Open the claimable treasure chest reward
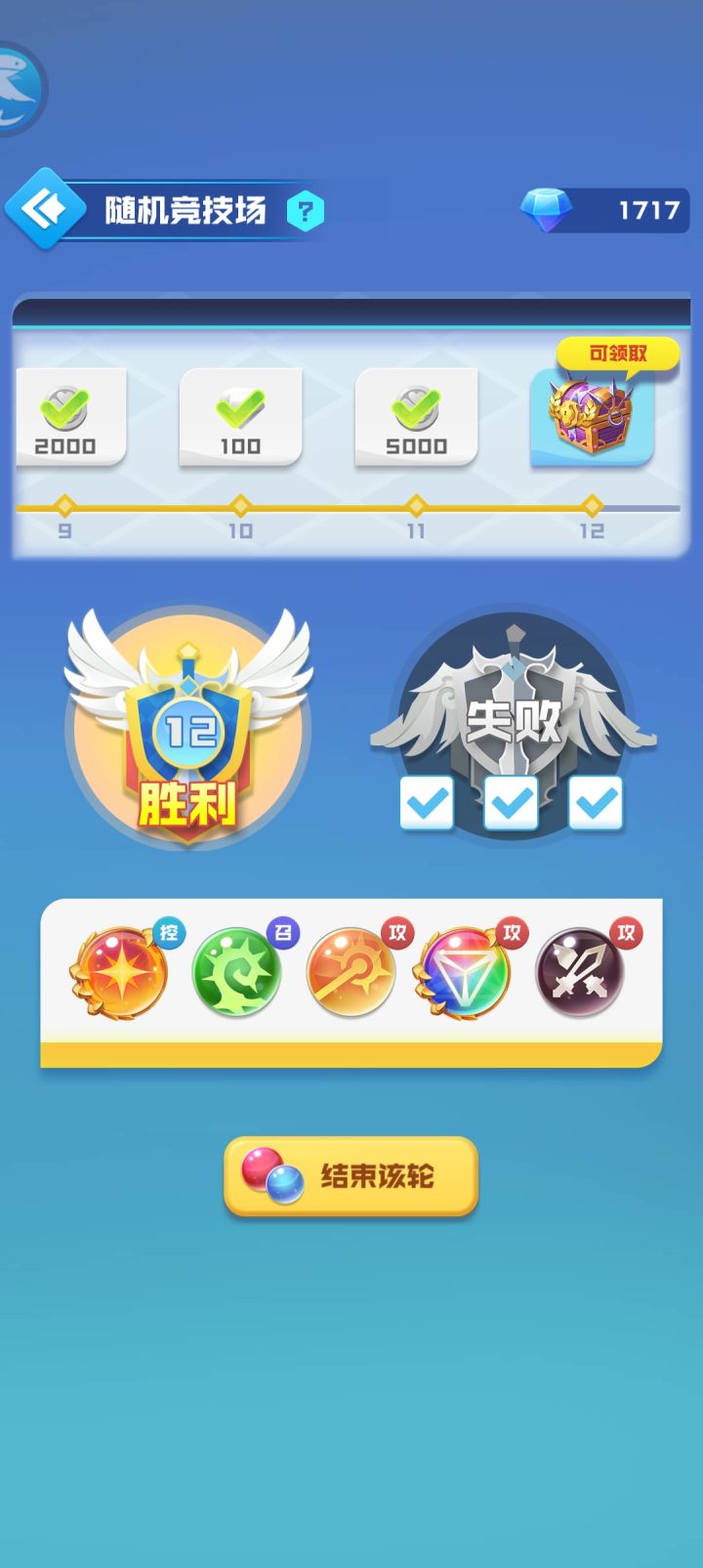Image resolution: width=703 pixels, height=1568 pixels. tap(593, 418)
